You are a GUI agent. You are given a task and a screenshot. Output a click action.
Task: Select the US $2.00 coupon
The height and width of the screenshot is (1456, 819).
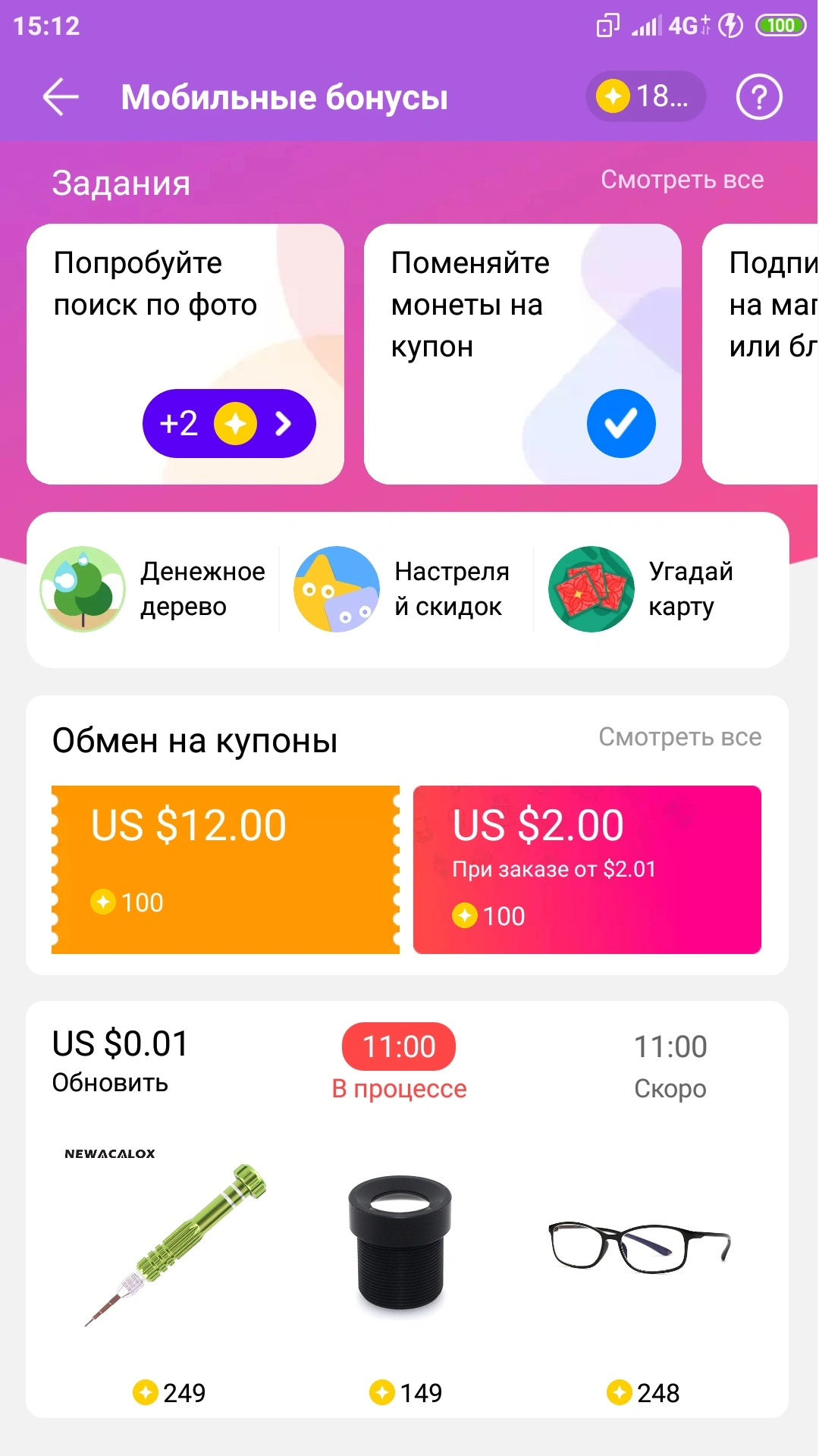[587, 870]
